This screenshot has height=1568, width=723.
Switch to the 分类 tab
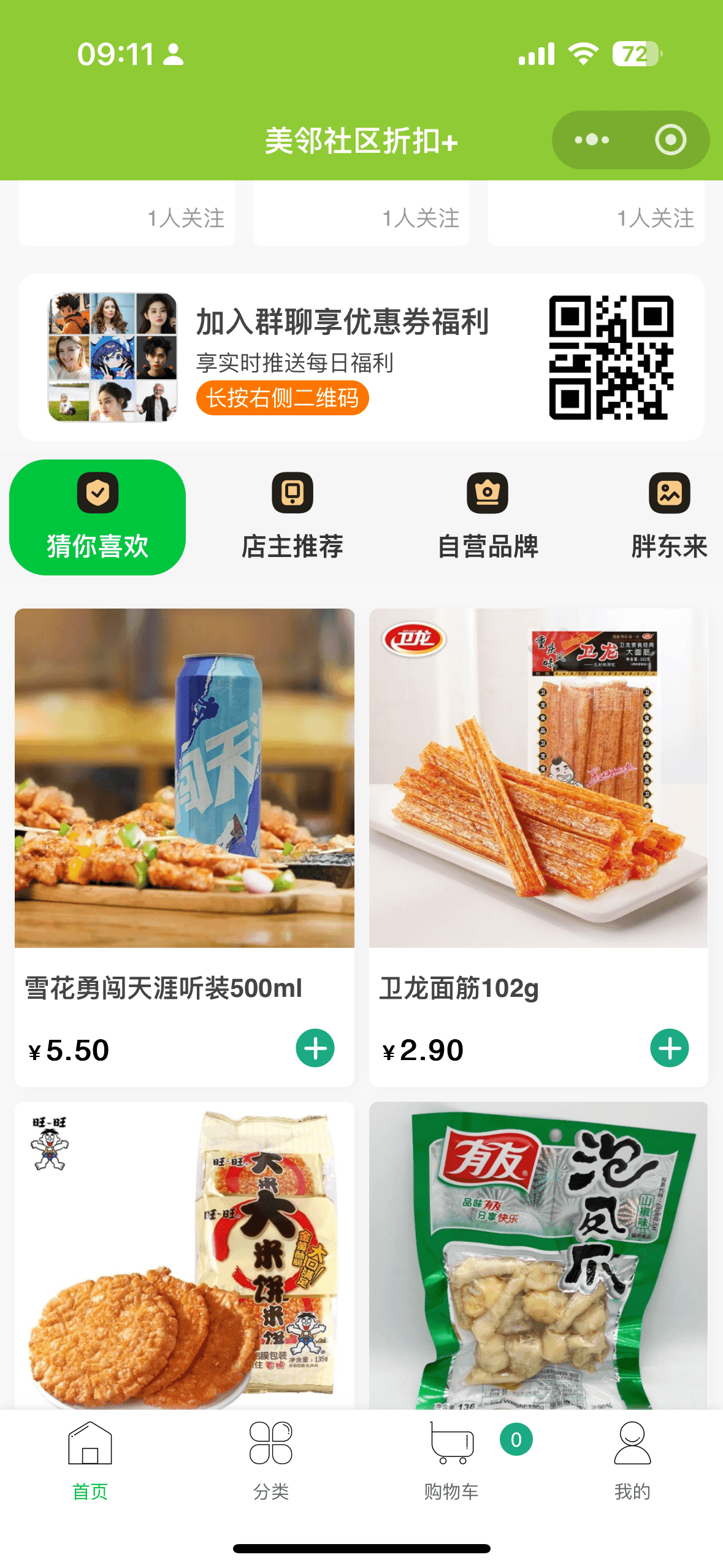(x=270, y=1461)
